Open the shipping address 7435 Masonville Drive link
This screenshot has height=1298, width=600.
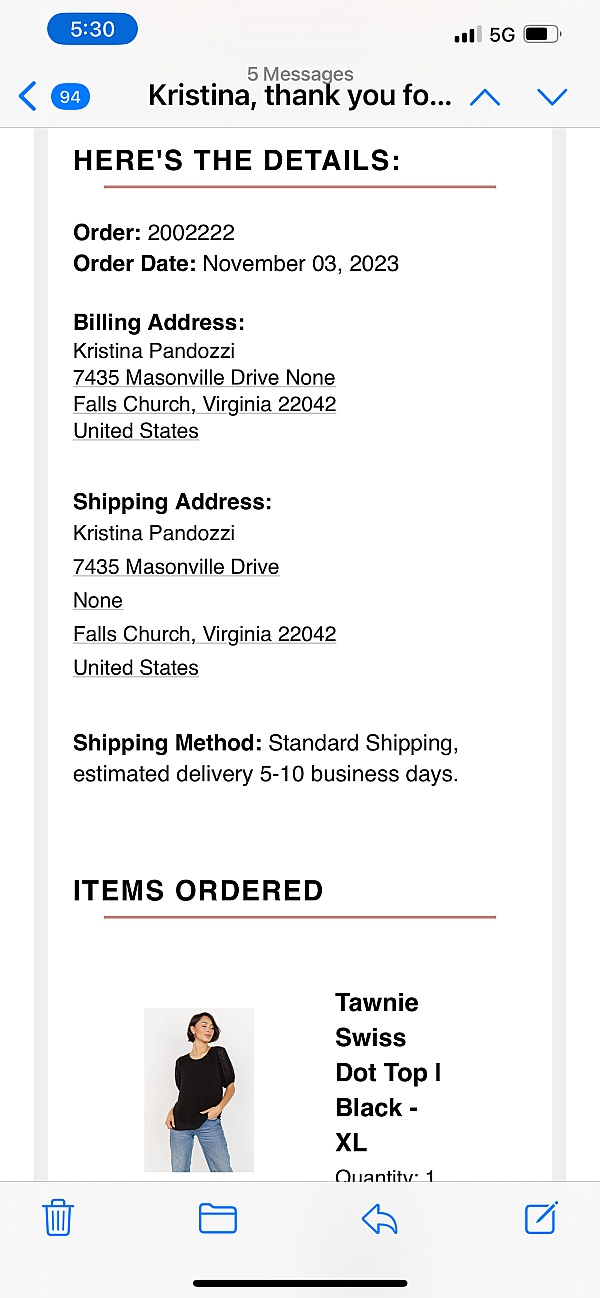[x=176, y=567]
